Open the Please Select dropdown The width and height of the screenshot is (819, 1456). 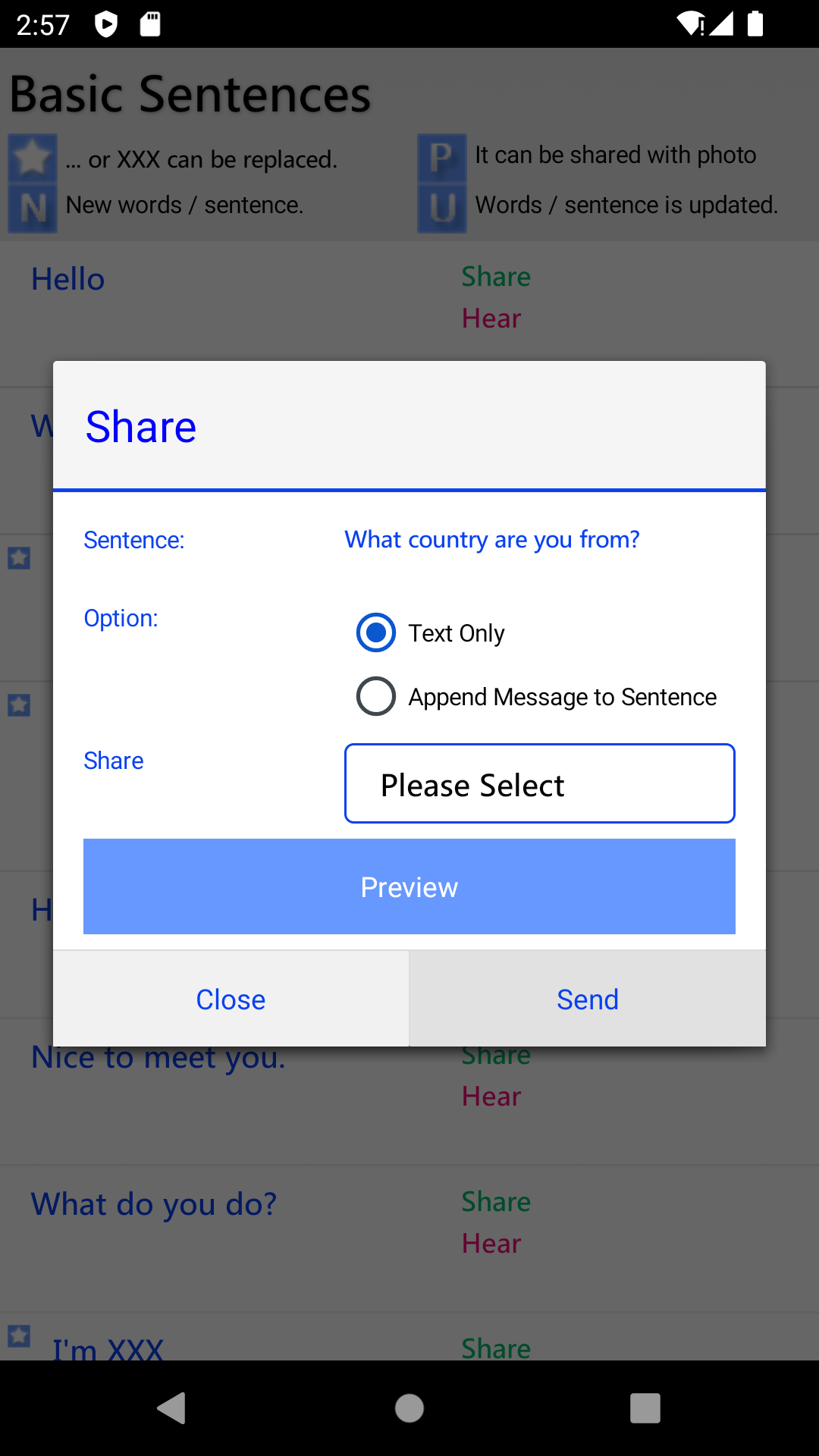tap(540, 783)
